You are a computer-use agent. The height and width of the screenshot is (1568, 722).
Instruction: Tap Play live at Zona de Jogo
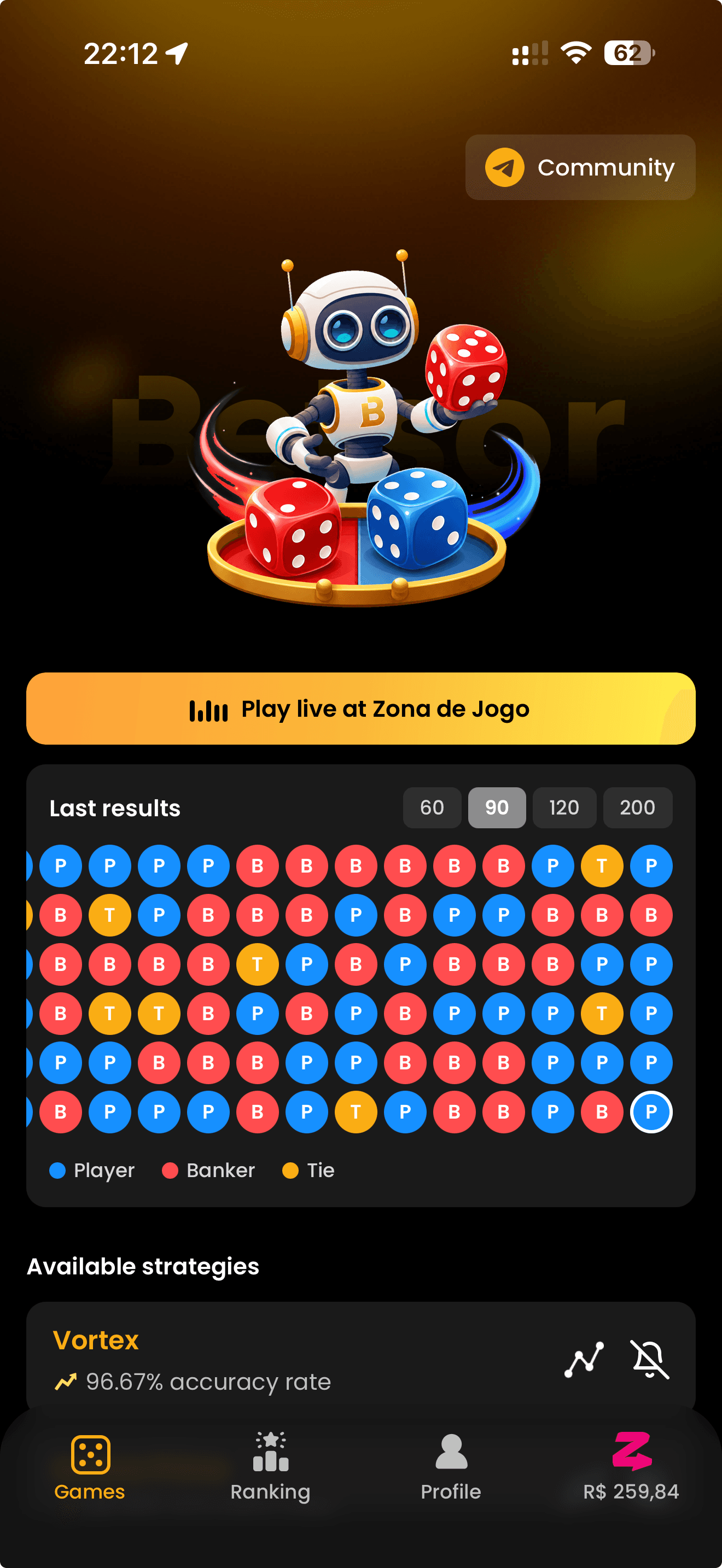pyautogui.click(x=361, y=709)
